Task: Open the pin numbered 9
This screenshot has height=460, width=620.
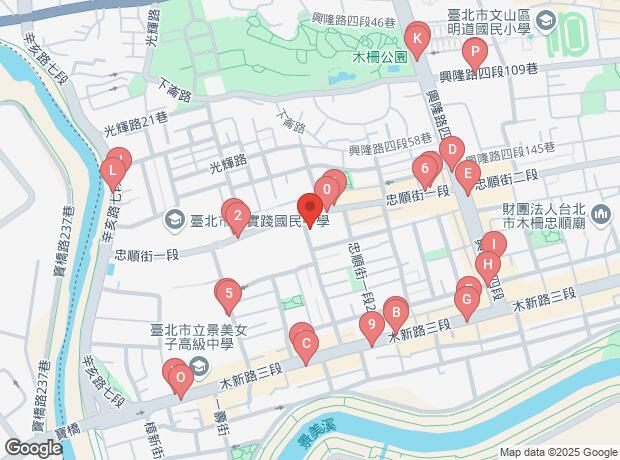Action: [371, 325]
